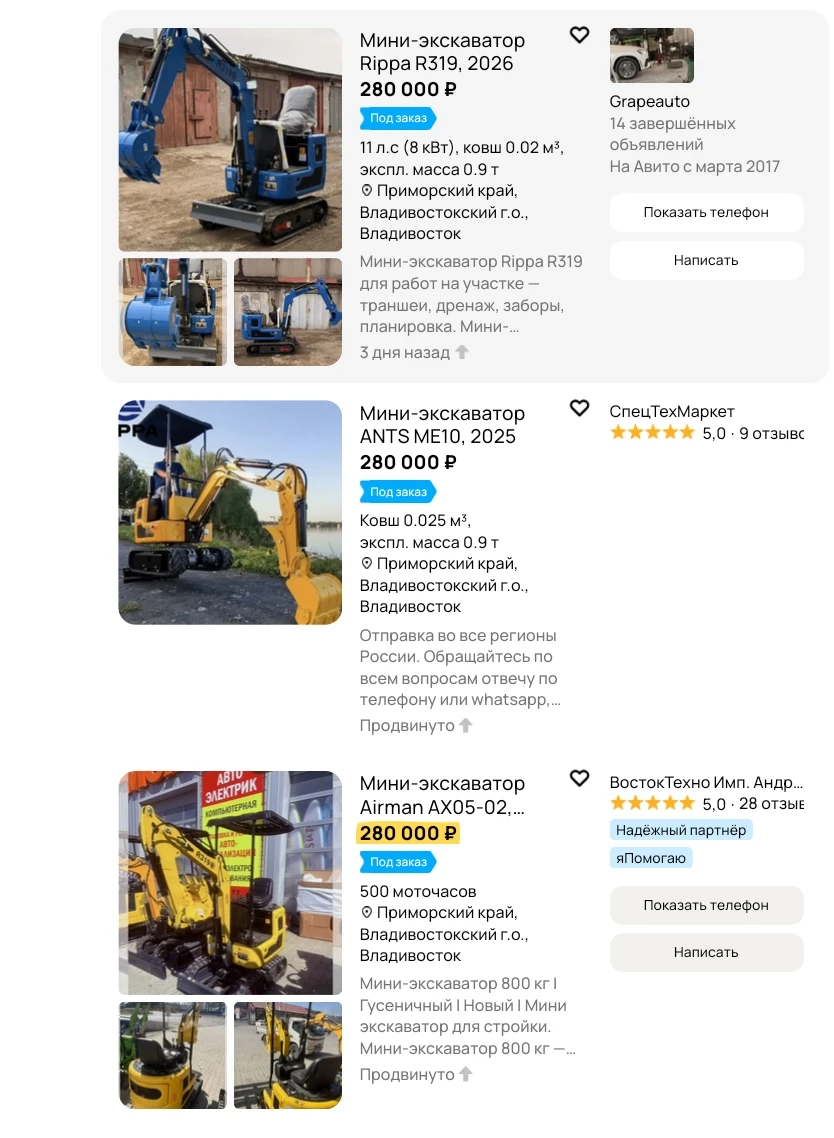Open the Мини-экскаватор ANTS ME10 listing title

442,425
